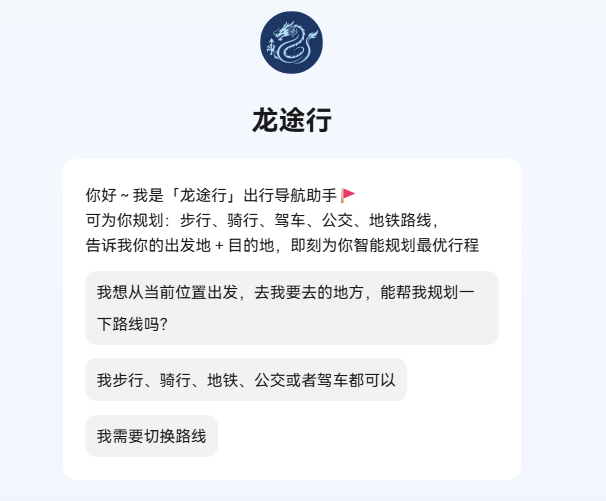606x501 pixels.
Task: Choose the 我步行、骑行、地铁 suggestion chip
Action: tap(246, 380)
